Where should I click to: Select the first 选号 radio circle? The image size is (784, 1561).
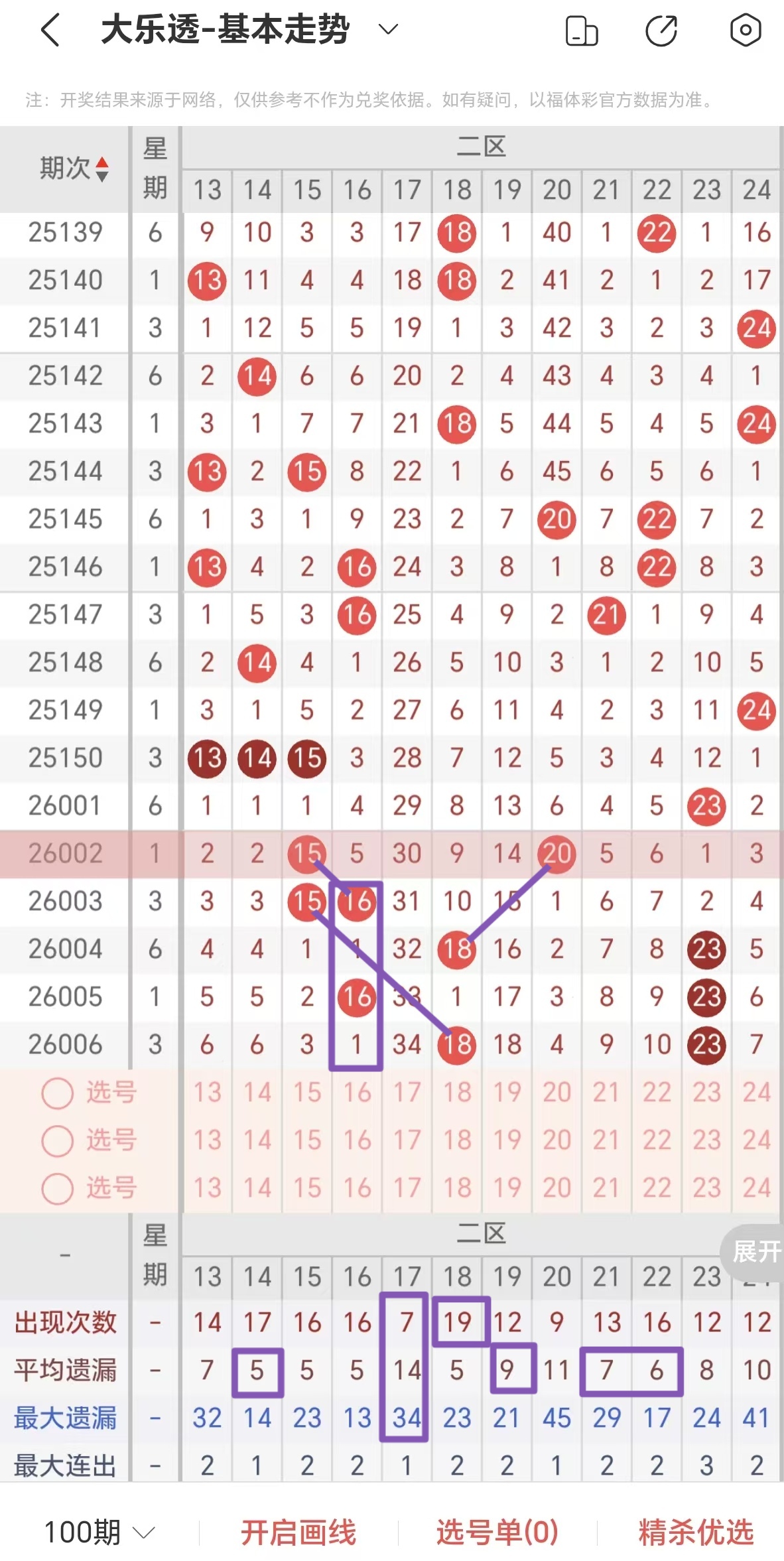pyautogui.click(x=58, y=1093)
